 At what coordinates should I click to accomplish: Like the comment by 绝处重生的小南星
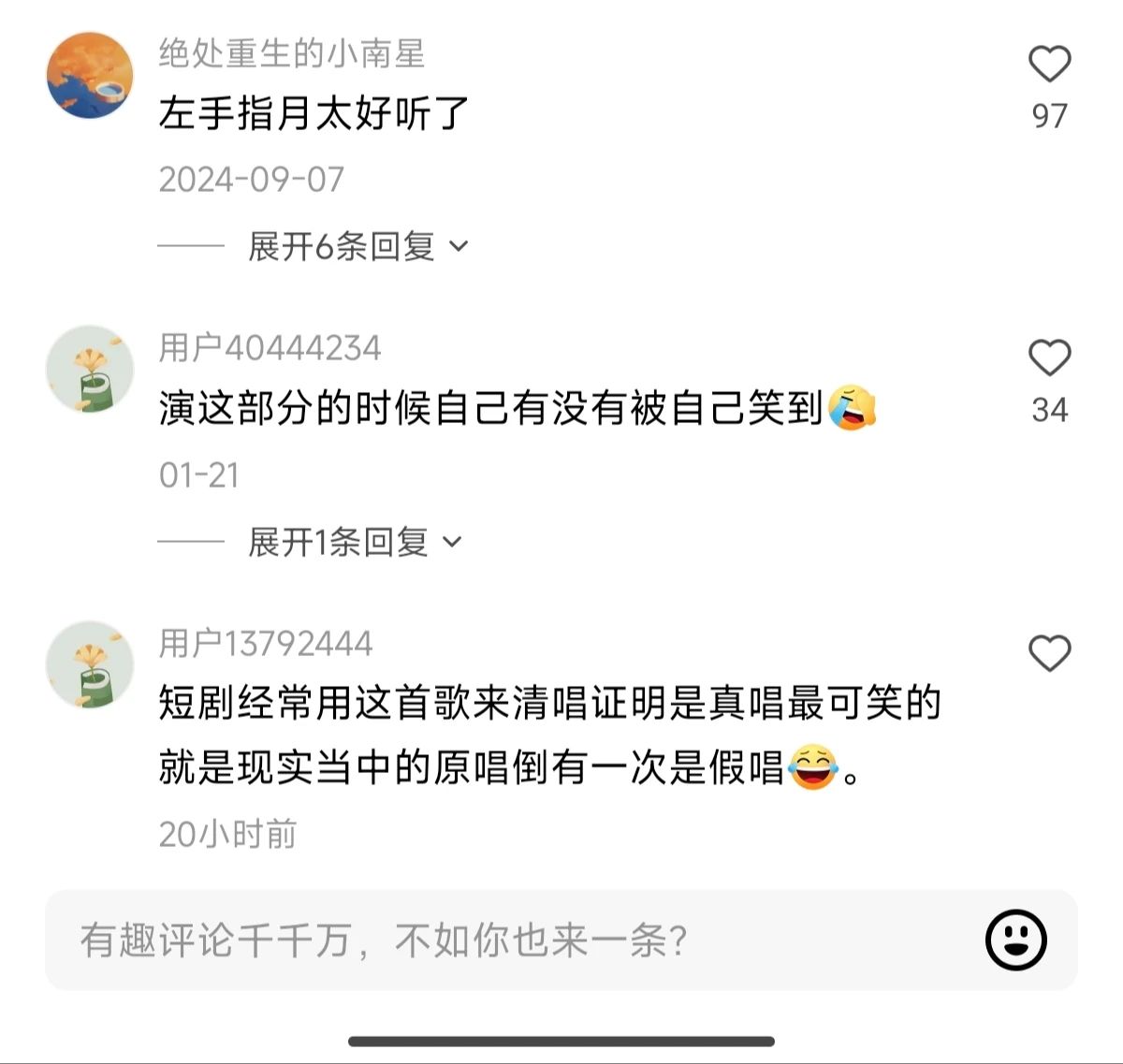pyautogui.click(x=1049, y=65)
